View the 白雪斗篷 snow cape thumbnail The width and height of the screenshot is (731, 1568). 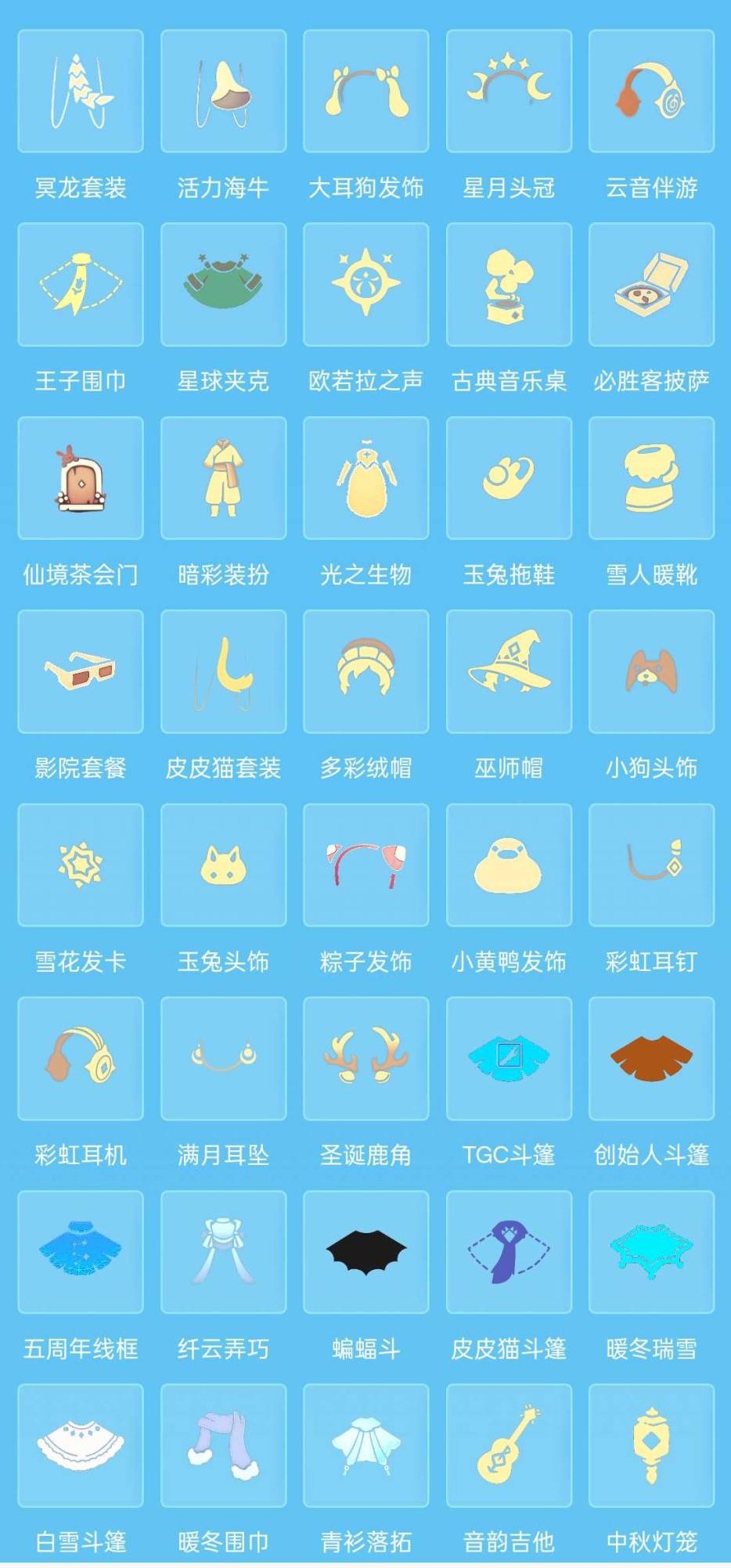(x=80, y=1445)
